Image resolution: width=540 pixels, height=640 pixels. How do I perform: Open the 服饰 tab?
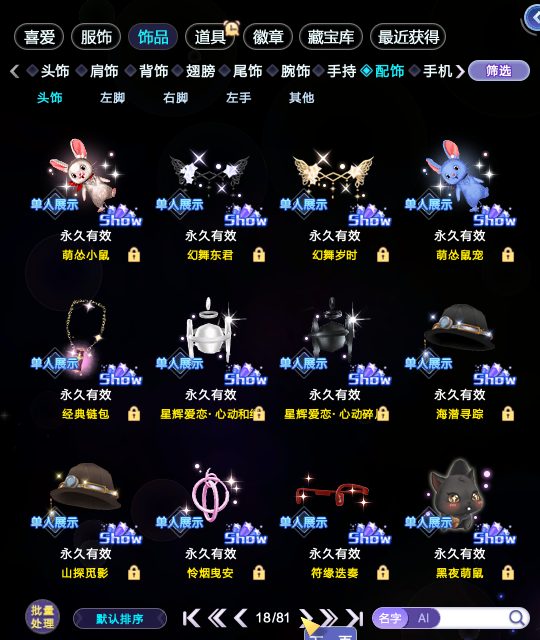pos(96,37)
